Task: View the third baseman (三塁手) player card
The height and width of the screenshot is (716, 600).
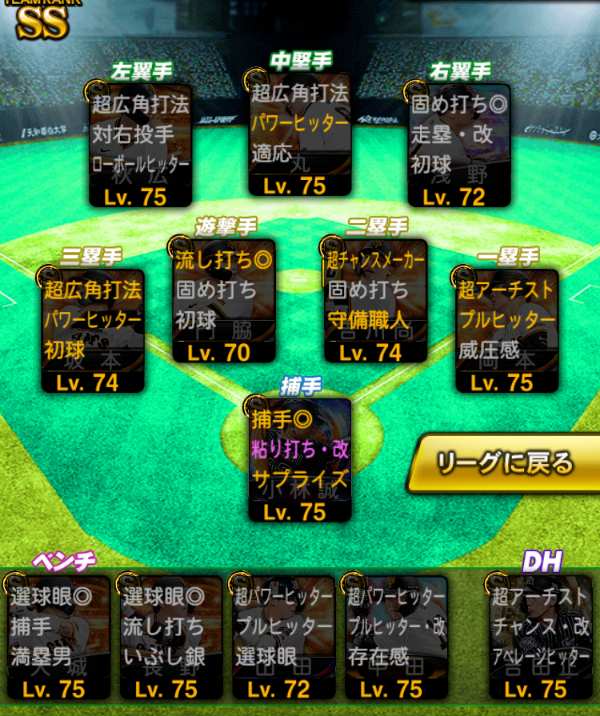Action: tap(93, 330)
